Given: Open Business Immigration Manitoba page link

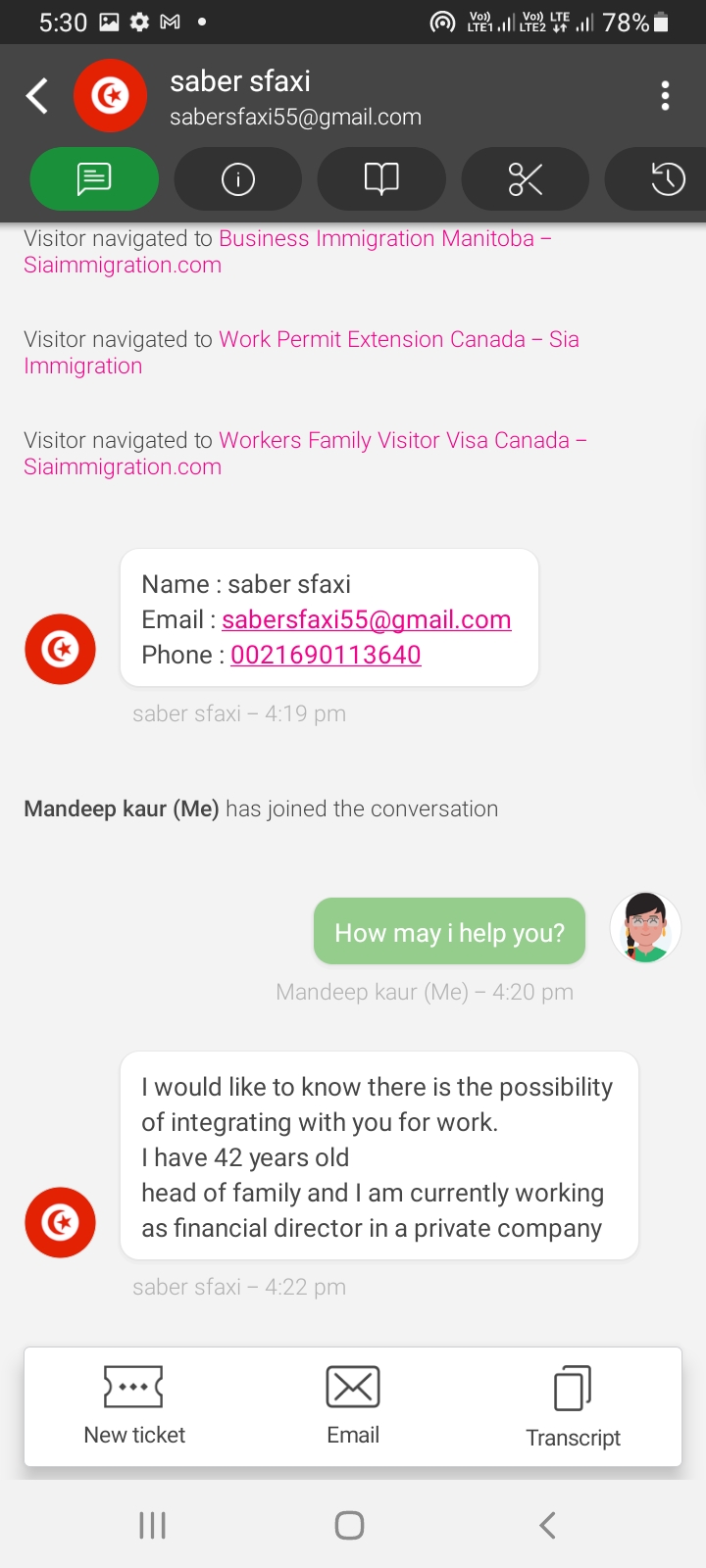Looking at the screenshot, I should coord(287,252).
